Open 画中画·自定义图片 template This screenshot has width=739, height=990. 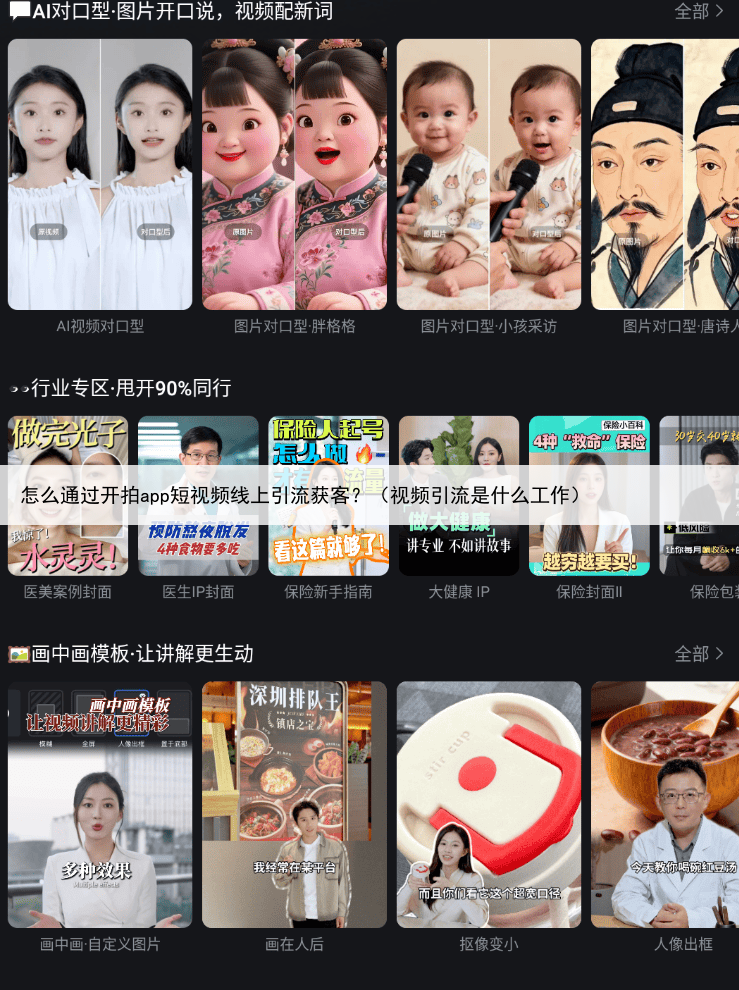point(100,804)
